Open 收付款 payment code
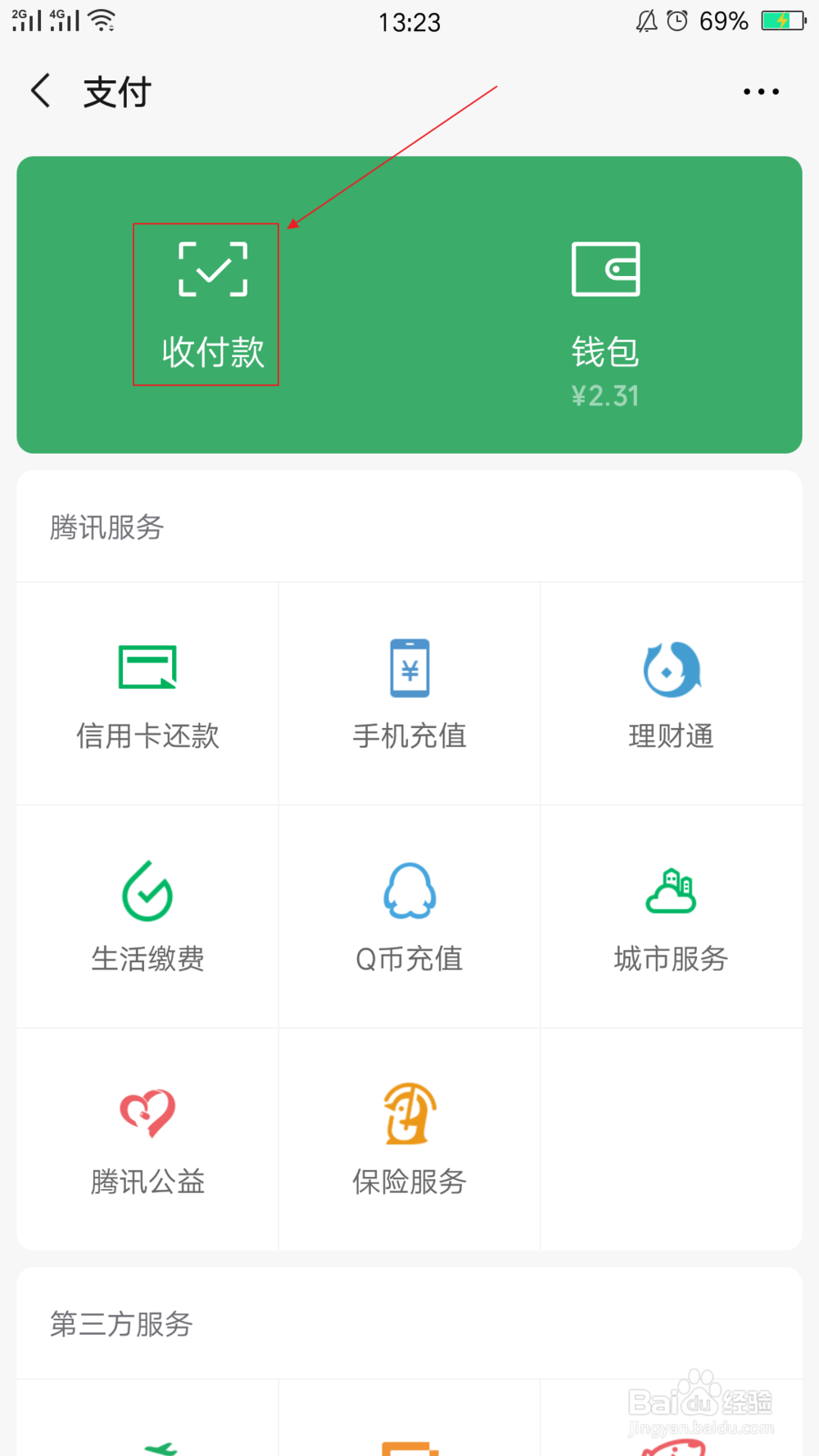This screenshot has height=1456, width=819. [213, 305]
